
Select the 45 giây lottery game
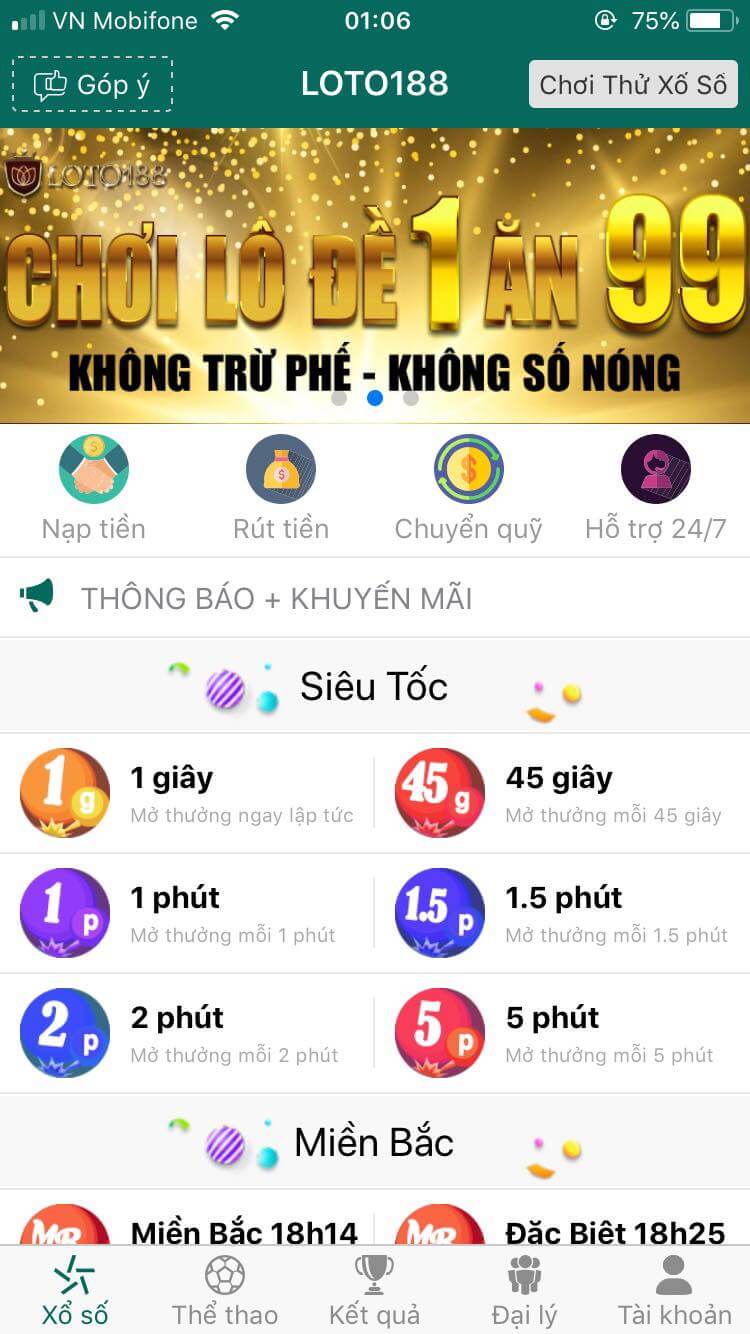[563, 793]
